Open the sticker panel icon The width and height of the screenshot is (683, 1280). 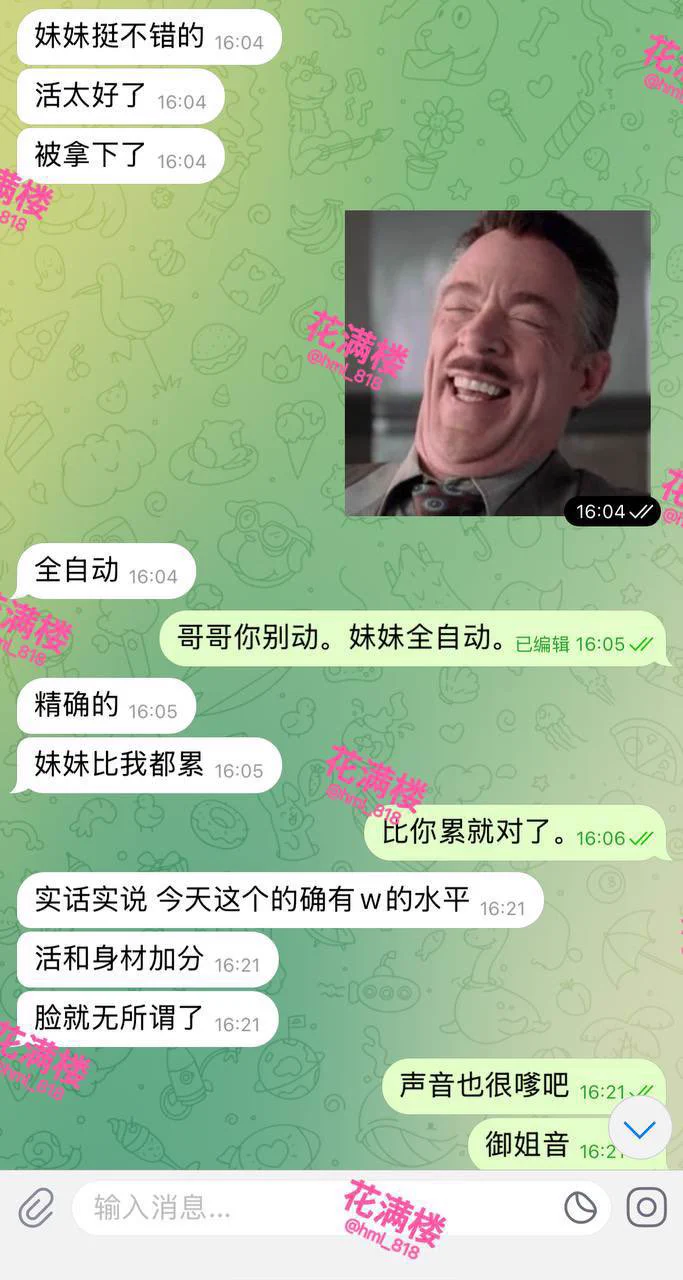(580, 1208)
